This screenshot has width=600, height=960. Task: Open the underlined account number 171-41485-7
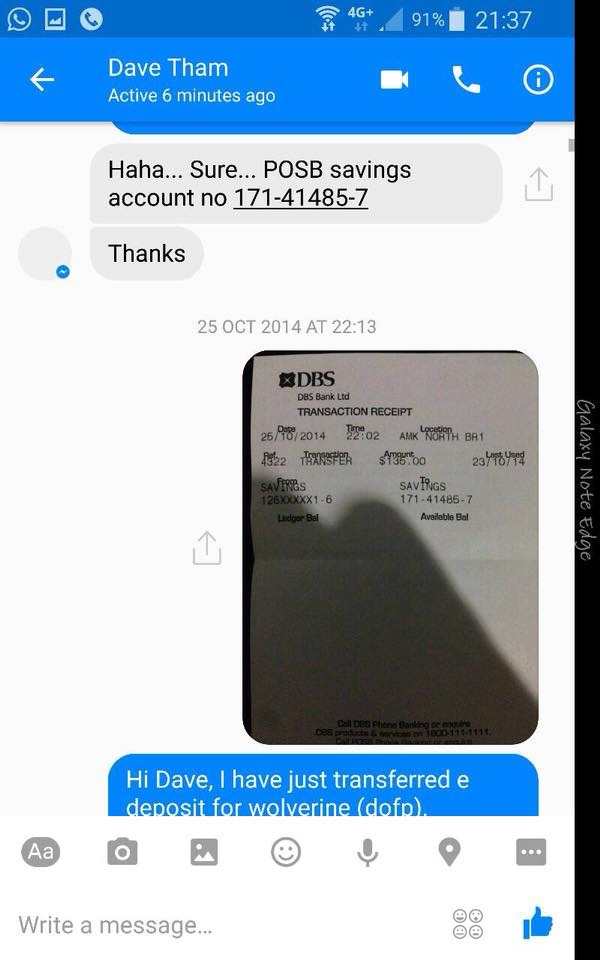click(x=300, y=198)
